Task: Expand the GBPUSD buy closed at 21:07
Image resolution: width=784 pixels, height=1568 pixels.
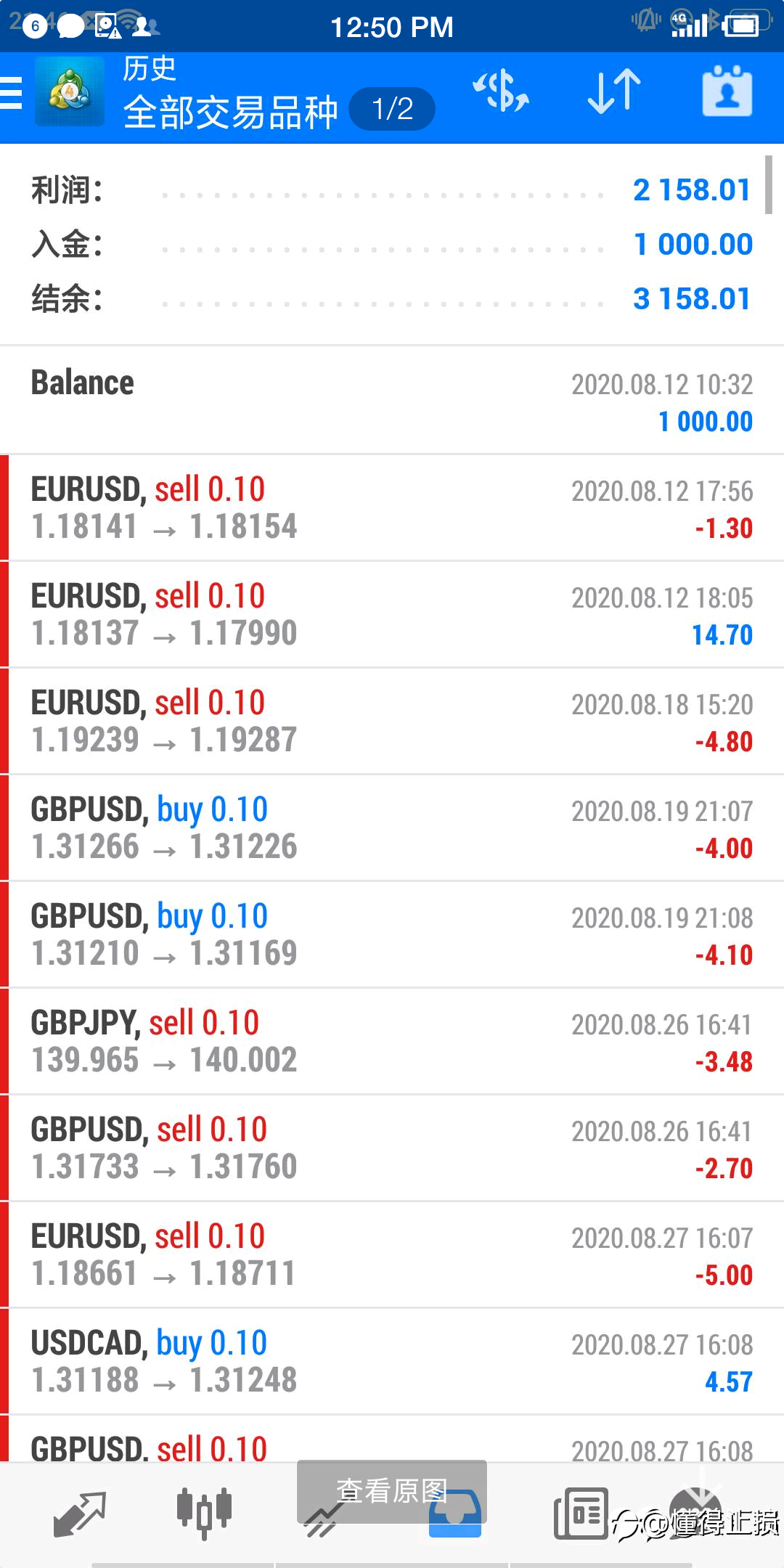Action: tap(392, 828)
